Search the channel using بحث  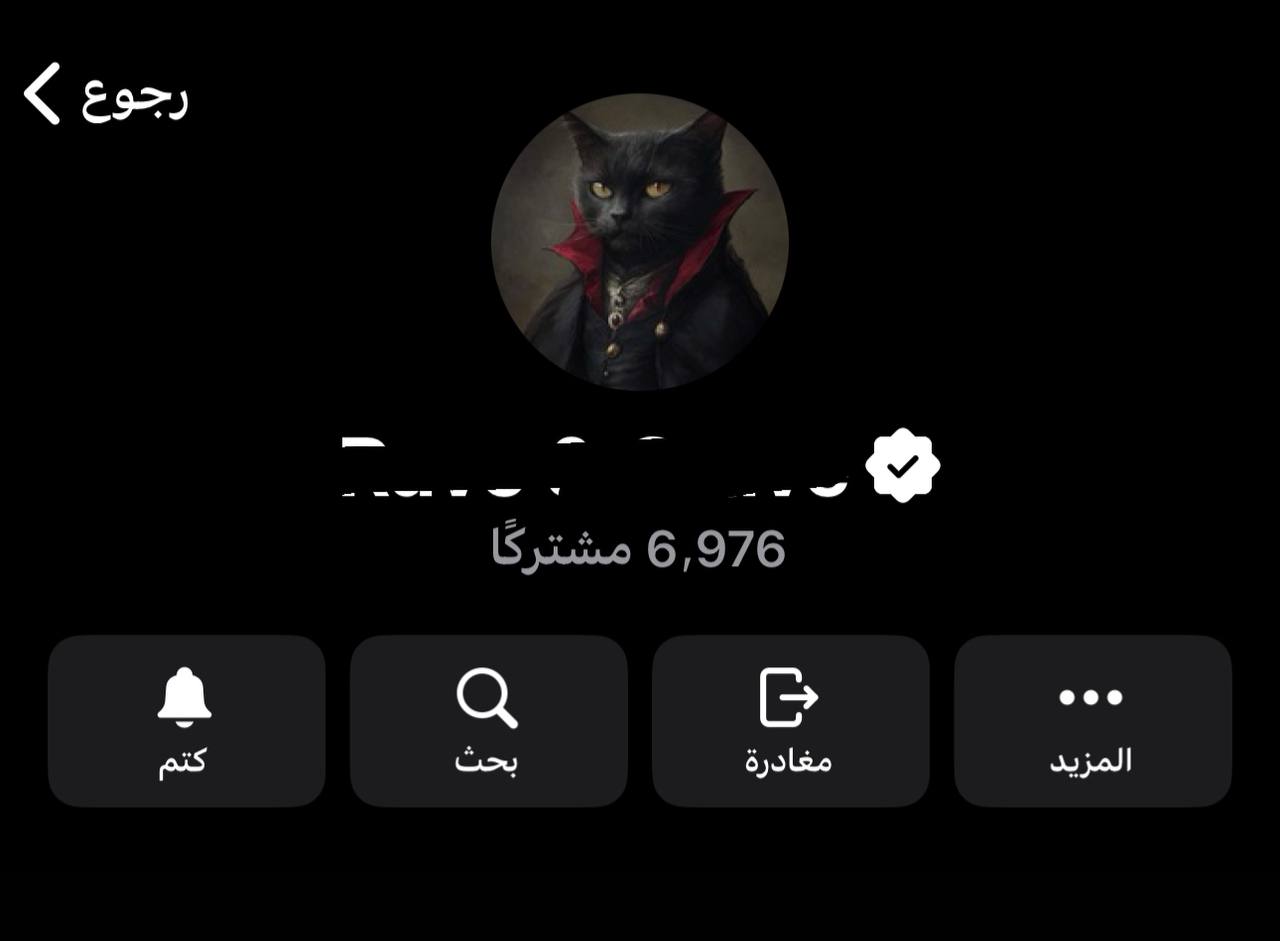pyautogui.click(x=488, y=720)
